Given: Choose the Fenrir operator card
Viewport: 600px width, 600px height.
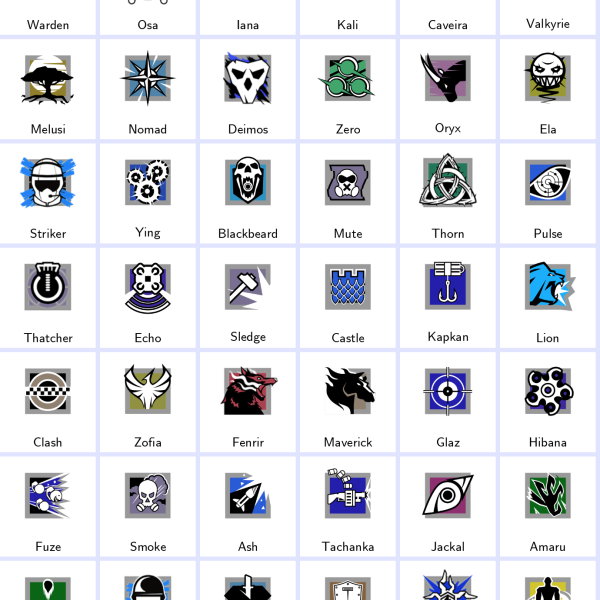Looking at the screenshot, I should [x=248, y=402].
